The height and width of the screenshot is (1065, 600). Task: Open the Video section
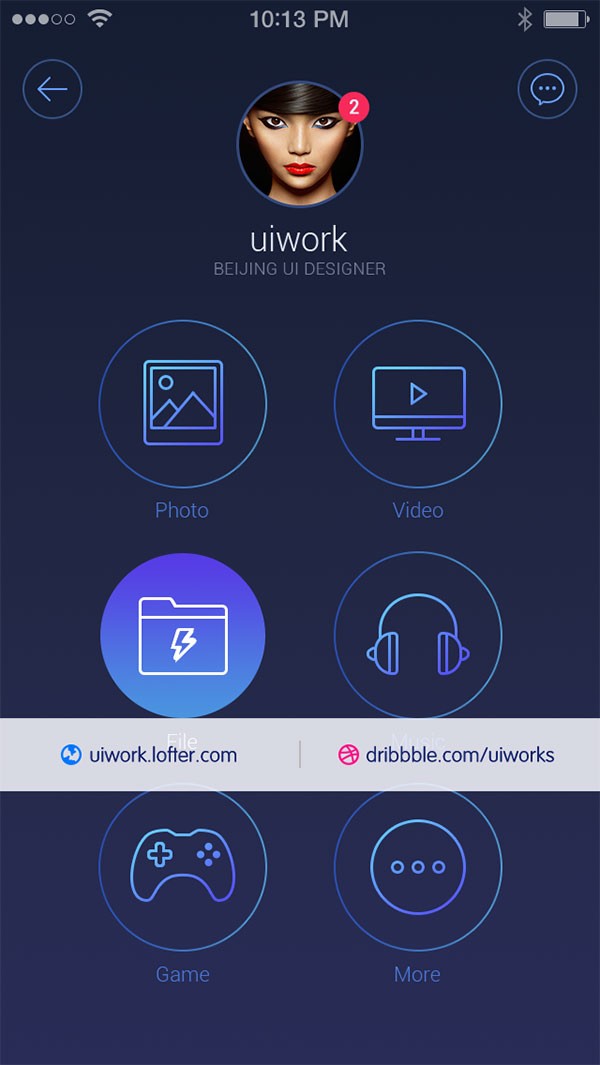point(418,403)
